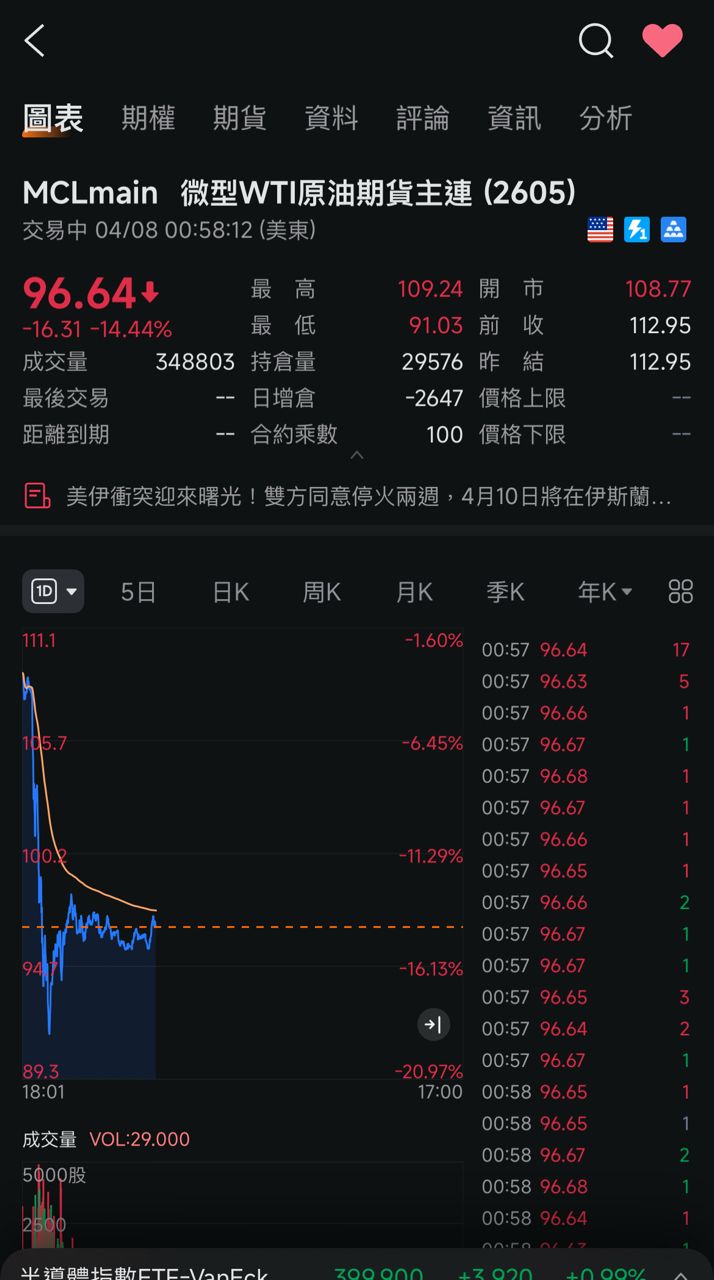
Task: Tap the arrow button to hide the trade list
Action: (433, 1024)
